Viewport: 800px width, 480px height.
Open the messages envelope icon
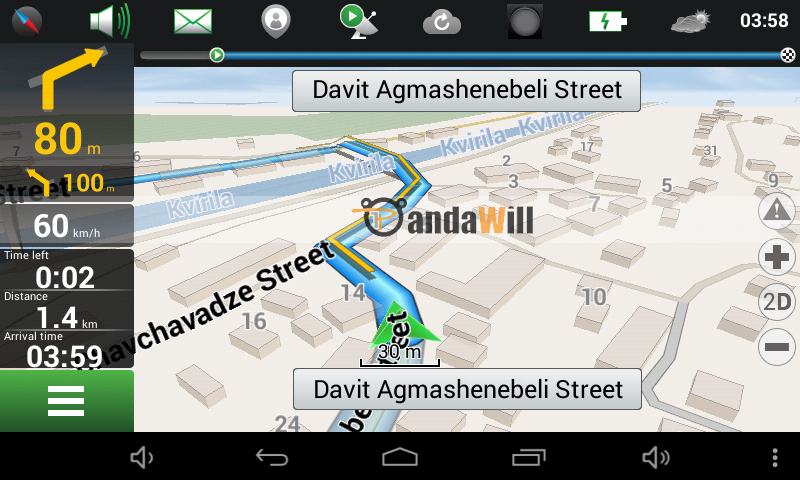pos(192,20)
